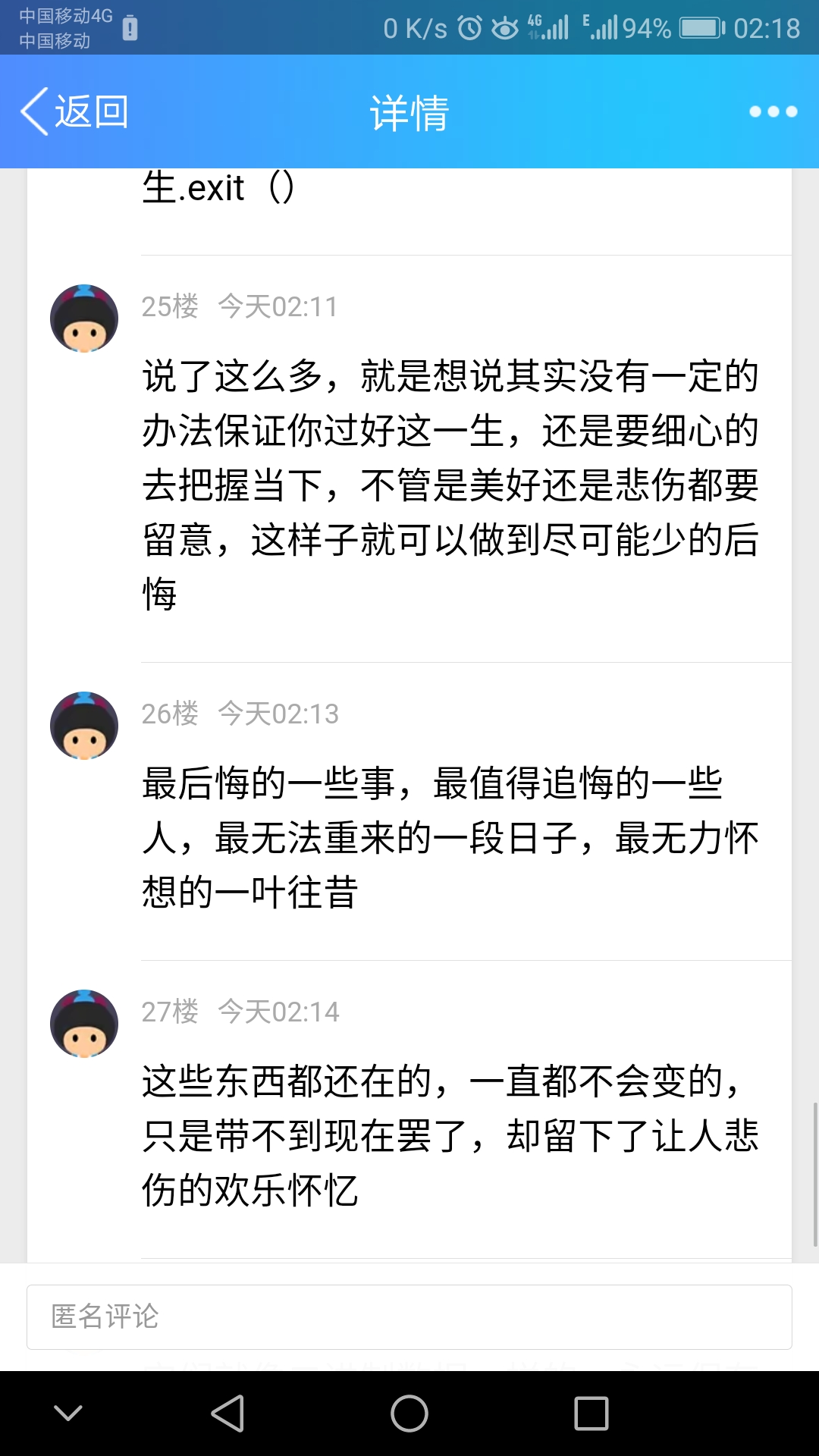This screenshot has height=1456, width=819.
Task: Tap 返回 to go back
Action: (x=74, y=111)
